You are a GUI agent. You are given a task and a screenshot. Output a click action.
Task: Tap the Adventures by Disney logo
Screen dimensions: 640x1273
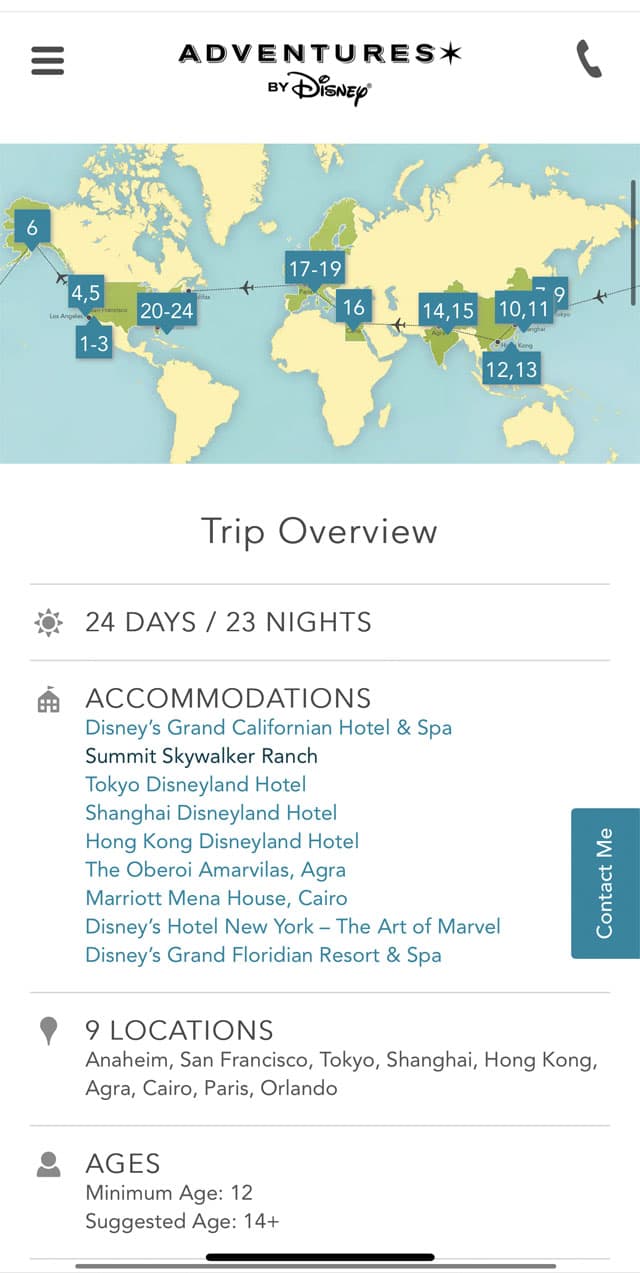(320, 71)
